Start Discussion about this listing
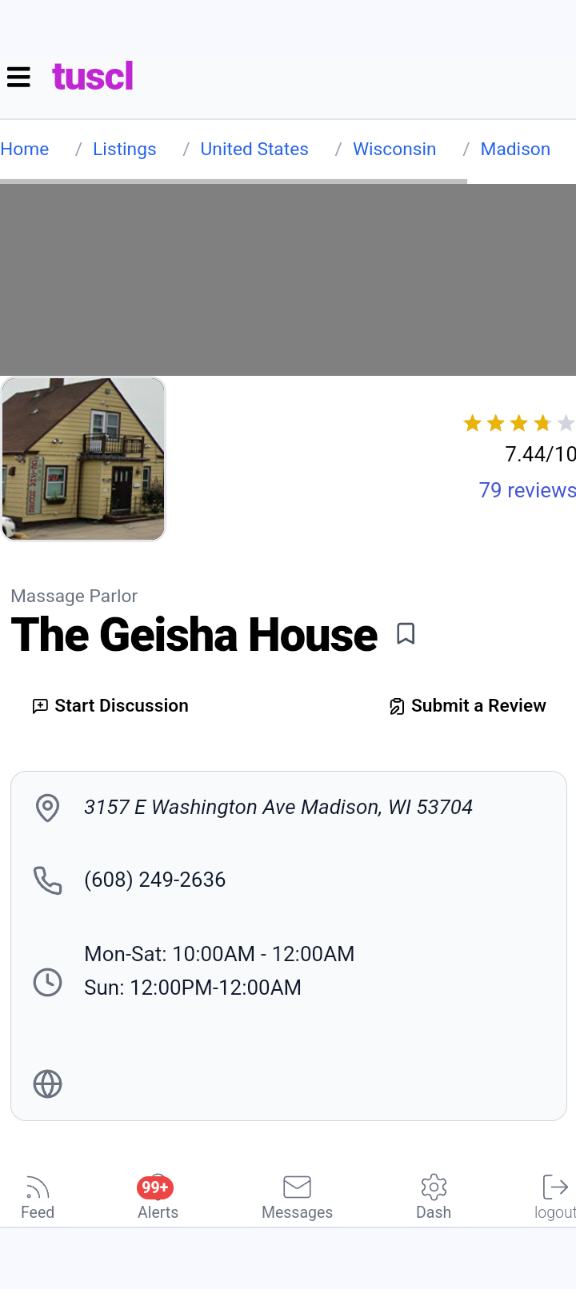Screen dimensions: 576x1289 [110, 706]
